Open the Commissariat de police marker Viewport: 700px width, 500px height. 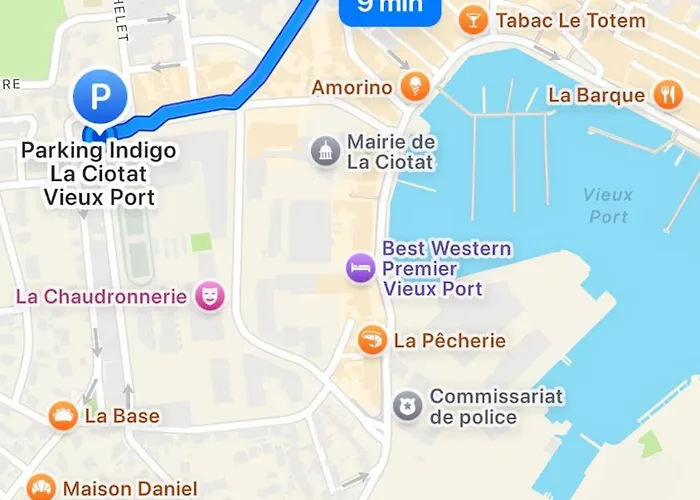[x=408, y=406]
